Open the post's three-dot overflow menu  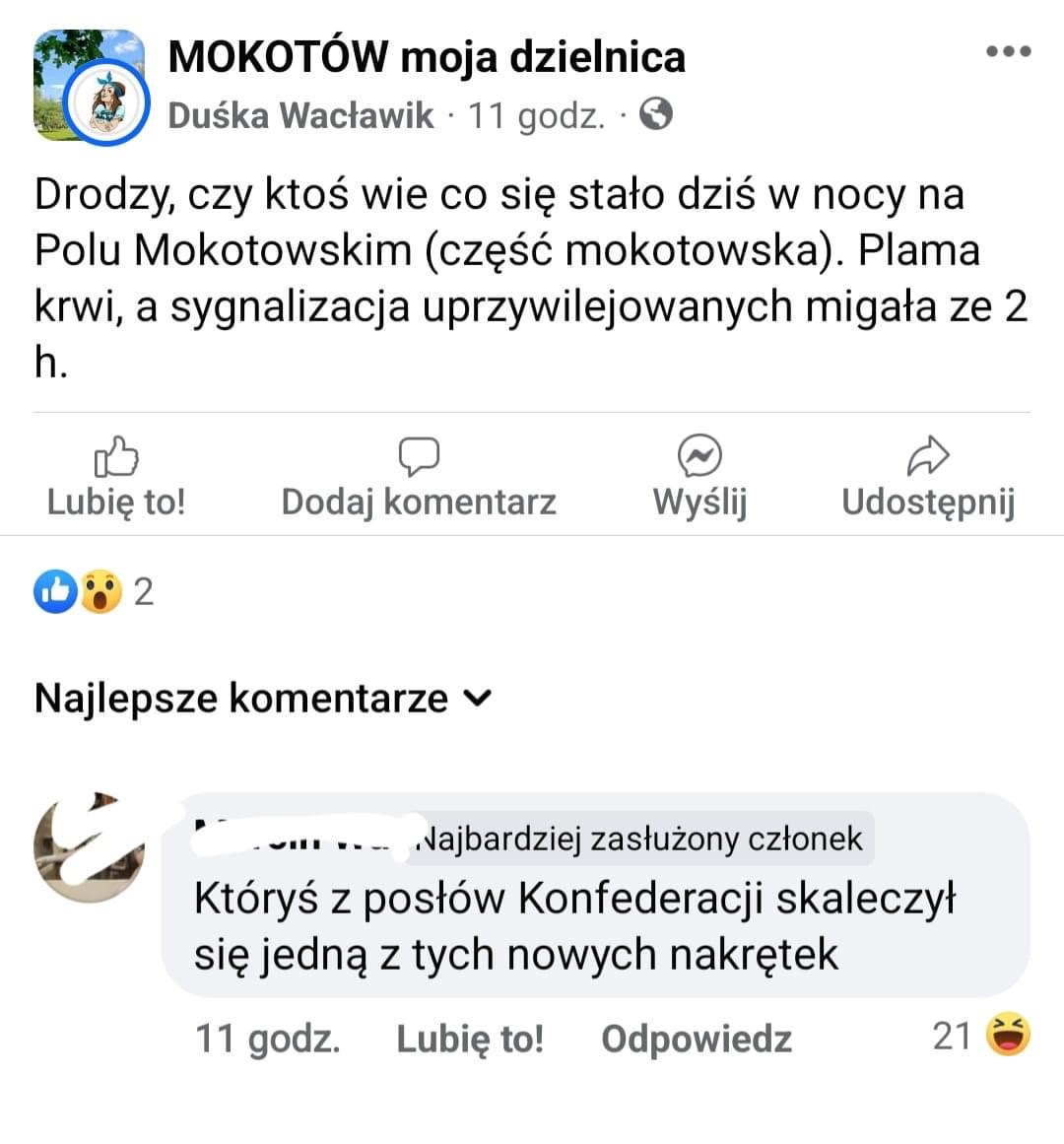tap(1008, 52)
